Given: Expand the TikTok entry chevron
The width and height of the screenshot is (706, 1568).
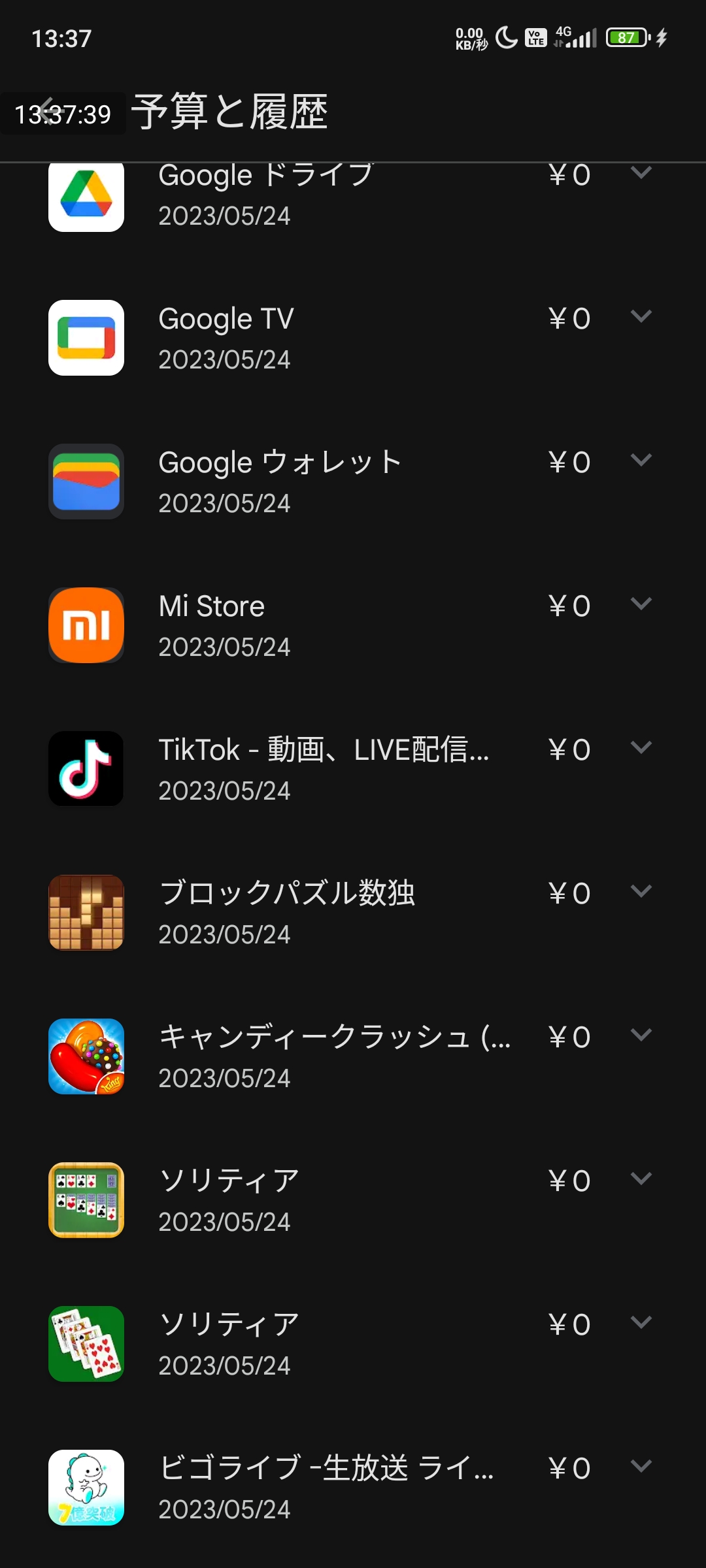Looking at the screenshot, I should 641,747.
